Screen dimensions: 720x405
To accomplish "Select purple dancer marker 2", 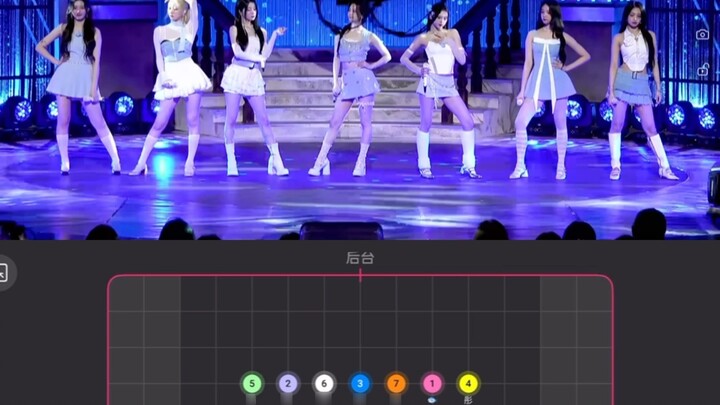I will coord(288,383).
